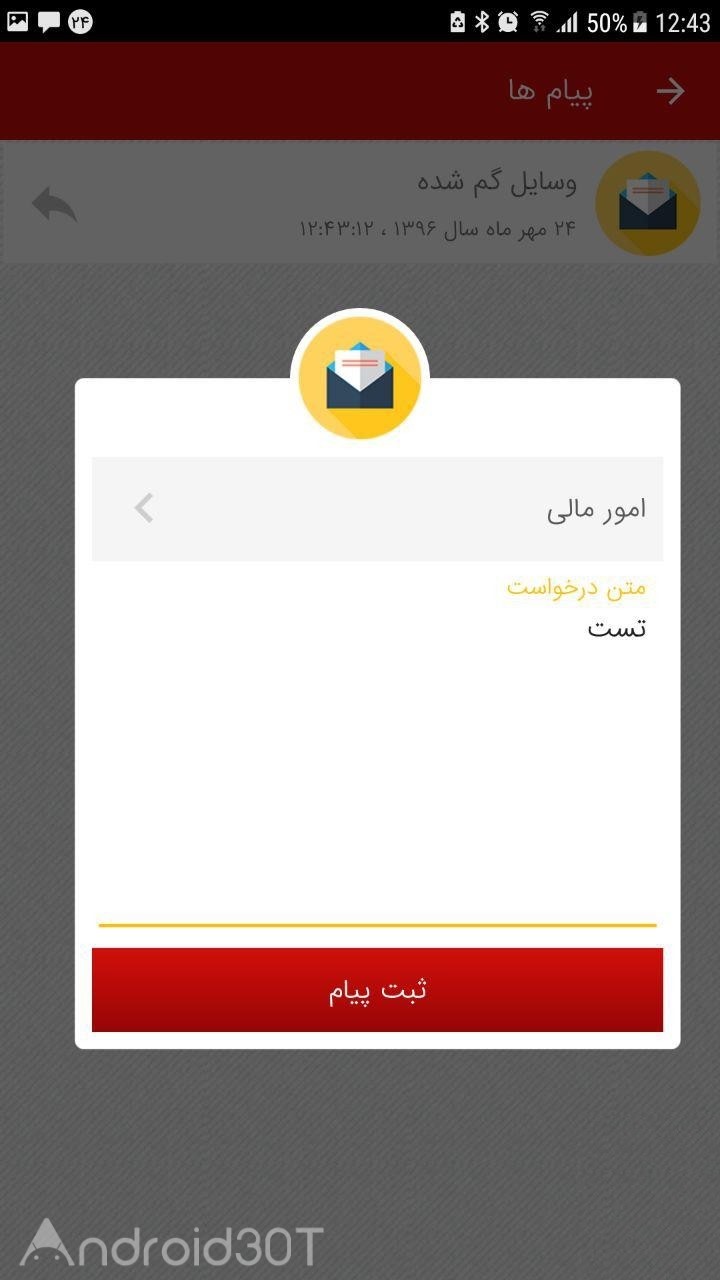
Task: Submit with the ثبت پیام button
Action: pyautogui.click(x=377, y=990)
